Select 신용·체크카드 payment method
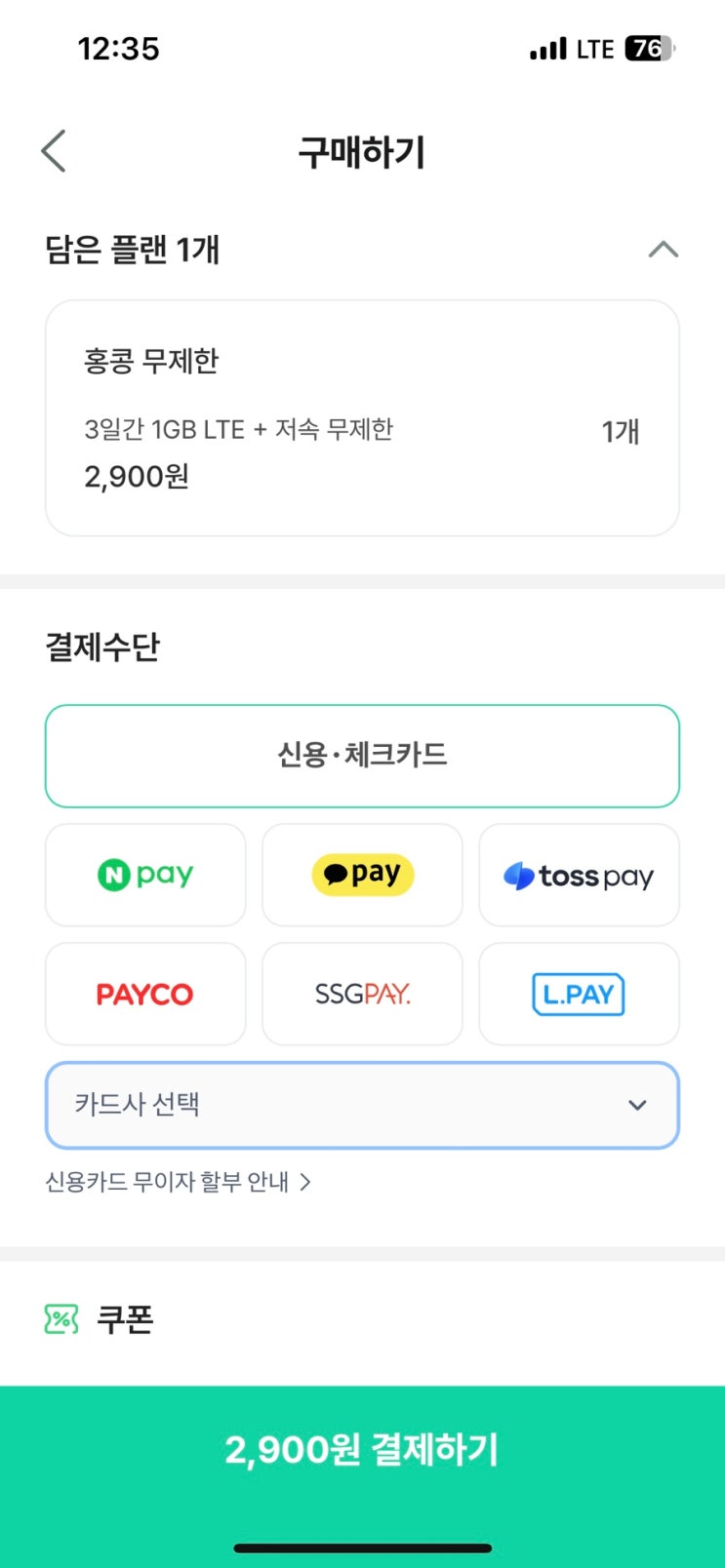This screenshot has width=725, height=1568. [362, 756]
